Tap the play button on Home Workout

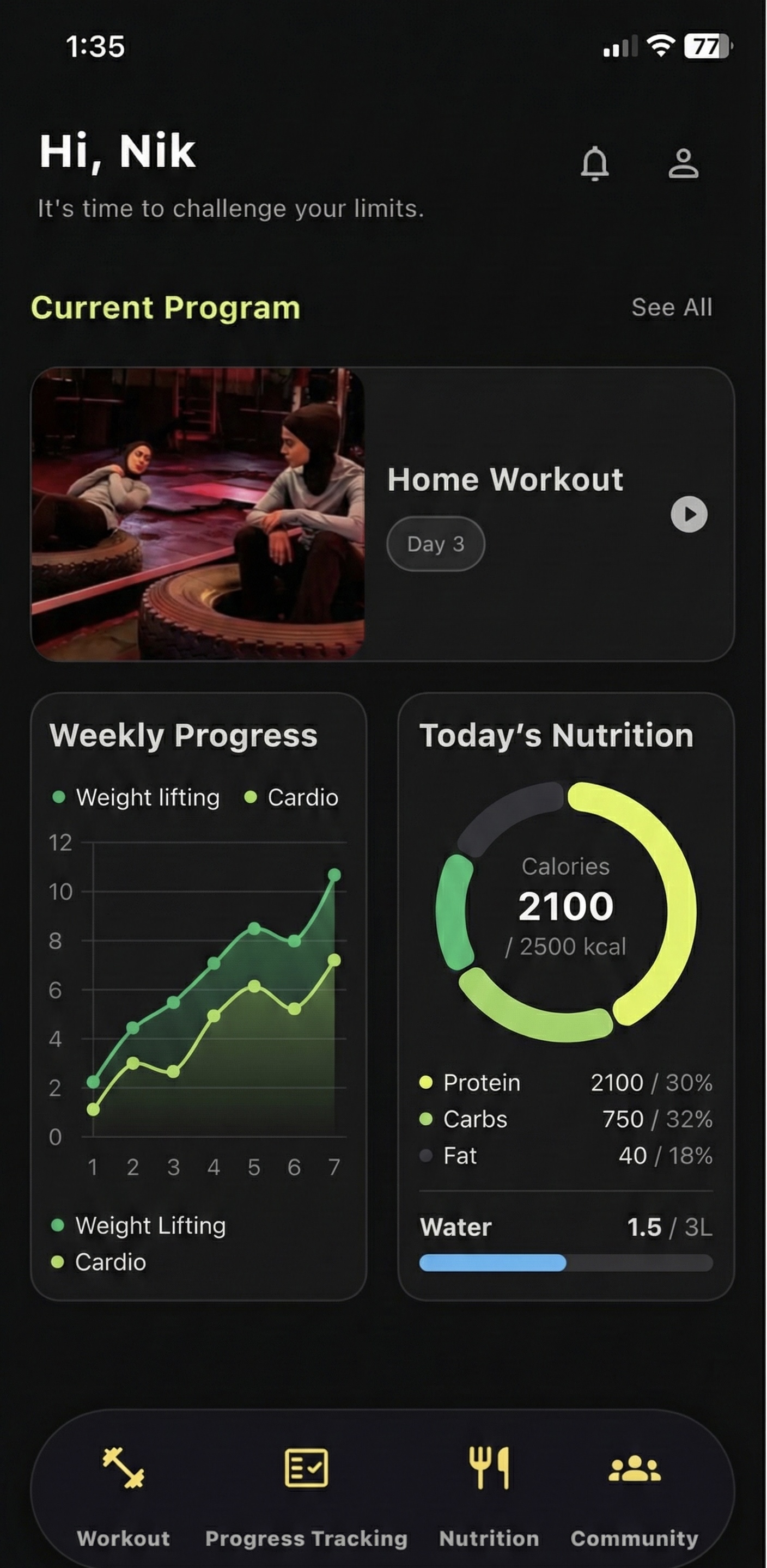click(690, 514)
